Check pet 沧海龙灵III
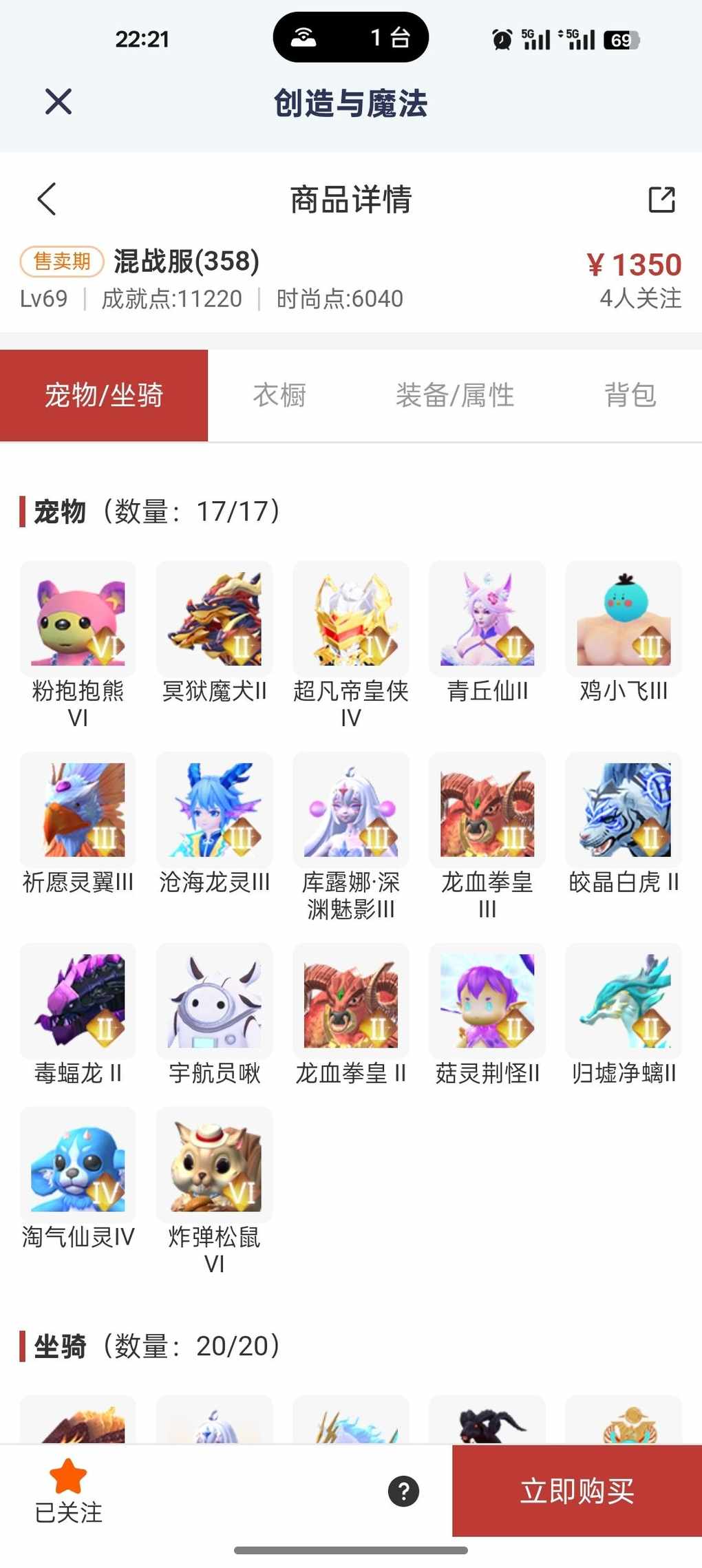Viewport: 702px width, 1568px height. click(x=214, y=810)
